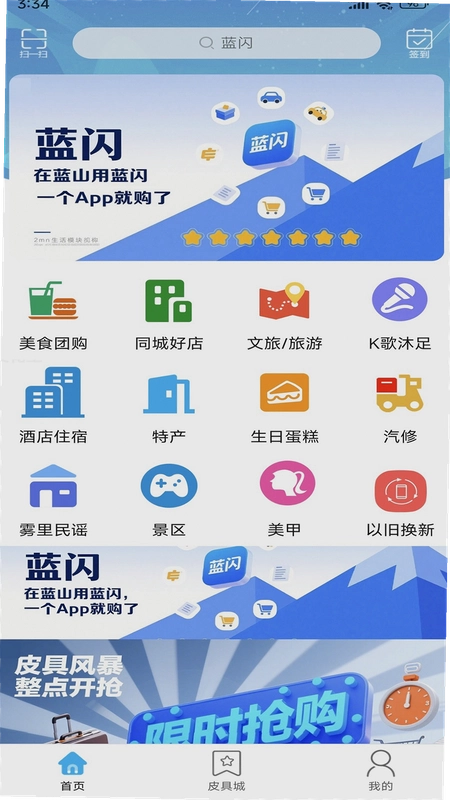This screenshot has height=800, width=450.
Task: Switch to the 我的 tab
Action: (x=381, y=770)
